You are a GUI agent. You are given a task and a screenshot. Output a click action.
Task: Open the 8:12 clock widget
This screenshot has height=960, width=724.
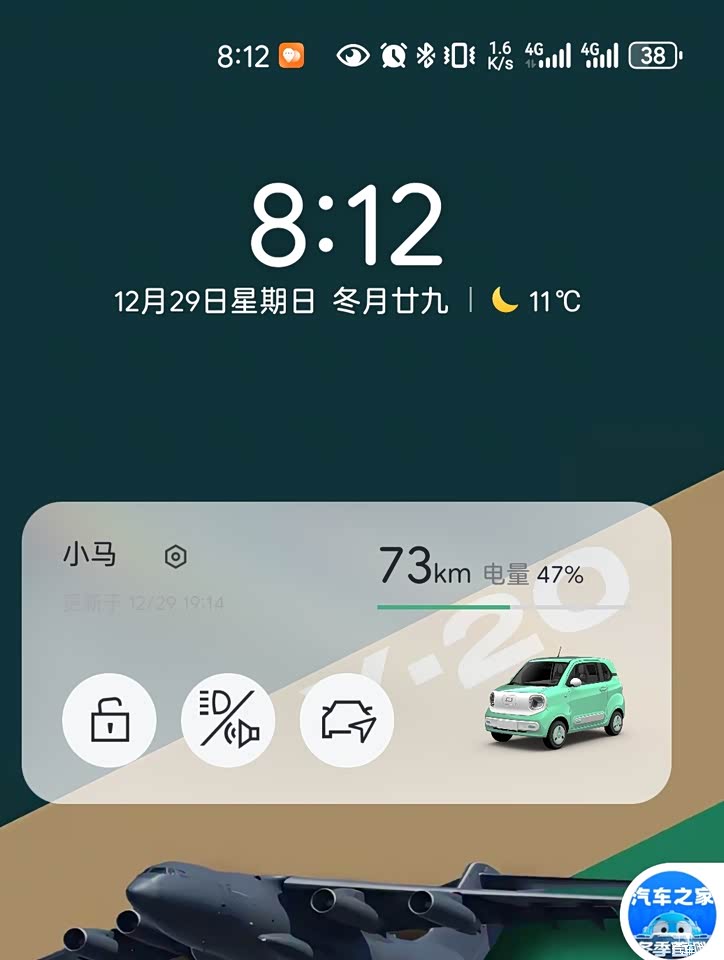(346, 225)
